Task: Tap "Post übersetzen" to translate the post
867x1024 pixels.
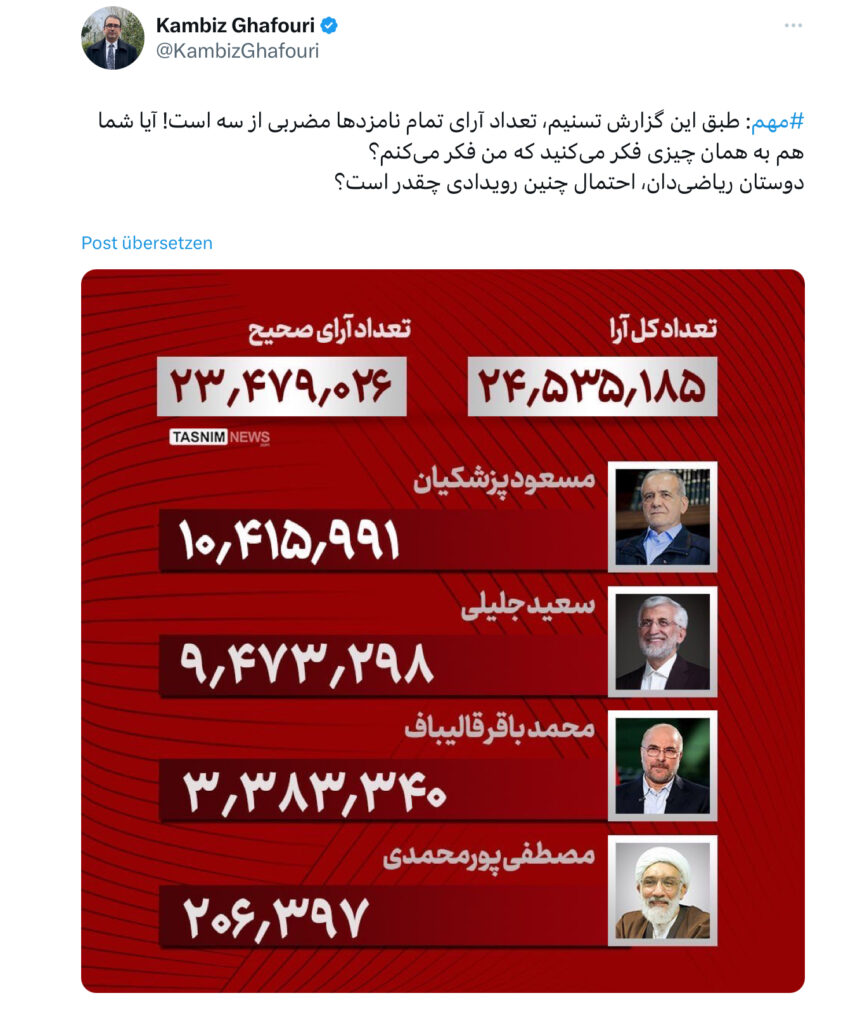Action: tap(147, 243)
